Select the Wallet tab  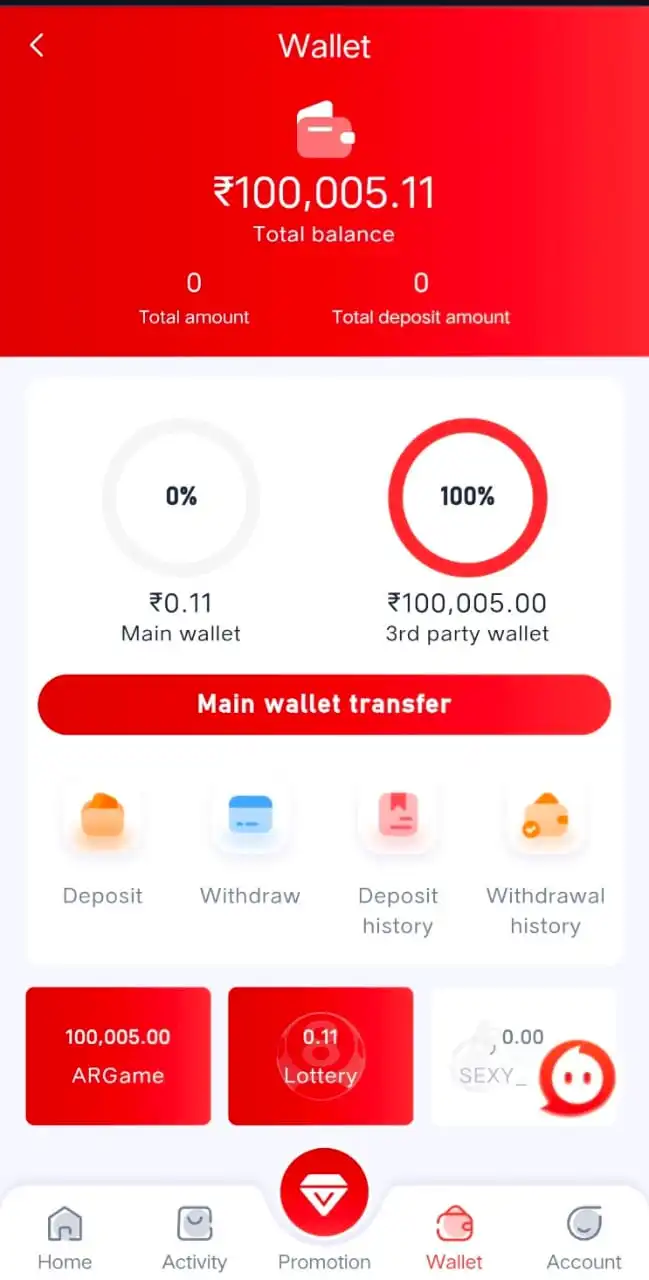pyautogui.click(x=454, y=1238)
